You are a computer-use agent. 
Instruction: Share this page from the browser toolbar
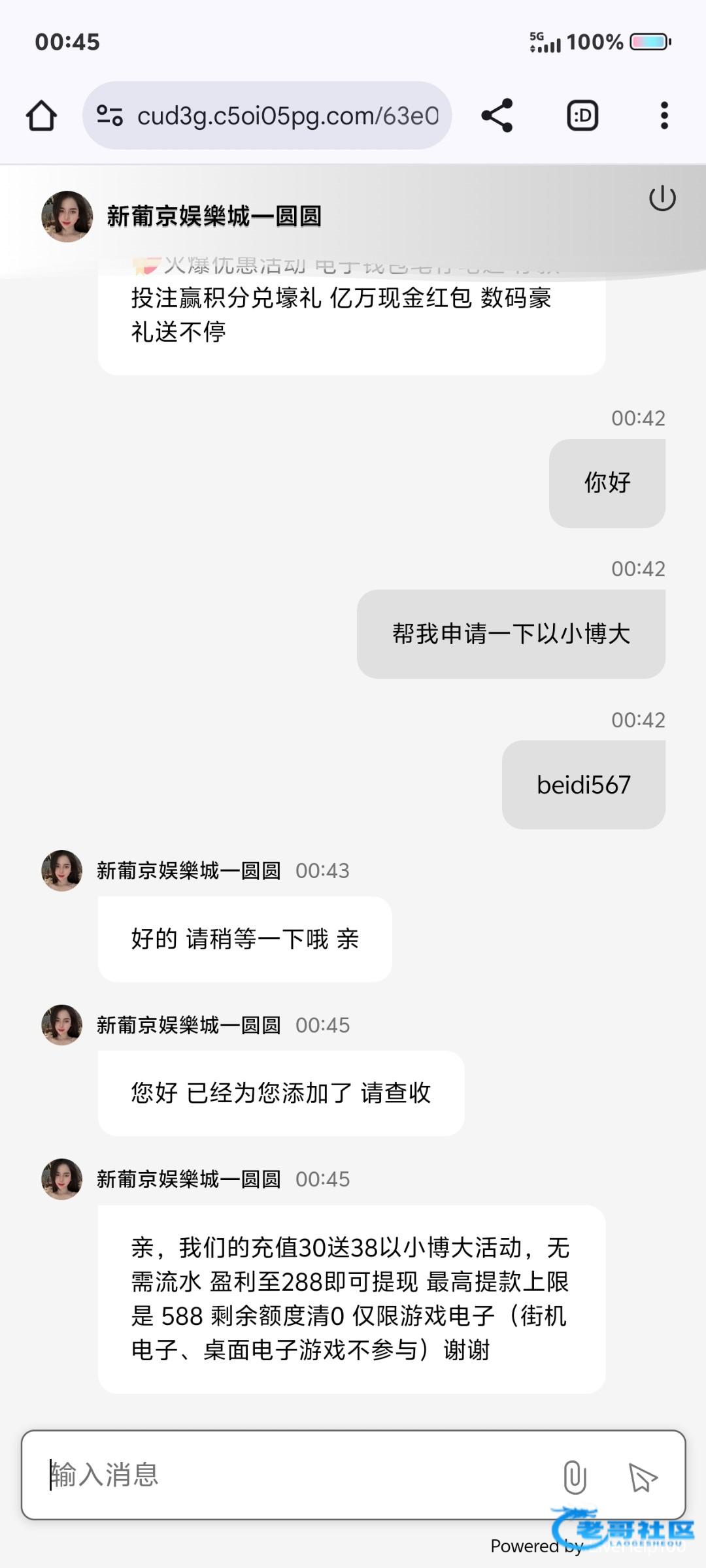click(x=497, y=116)
